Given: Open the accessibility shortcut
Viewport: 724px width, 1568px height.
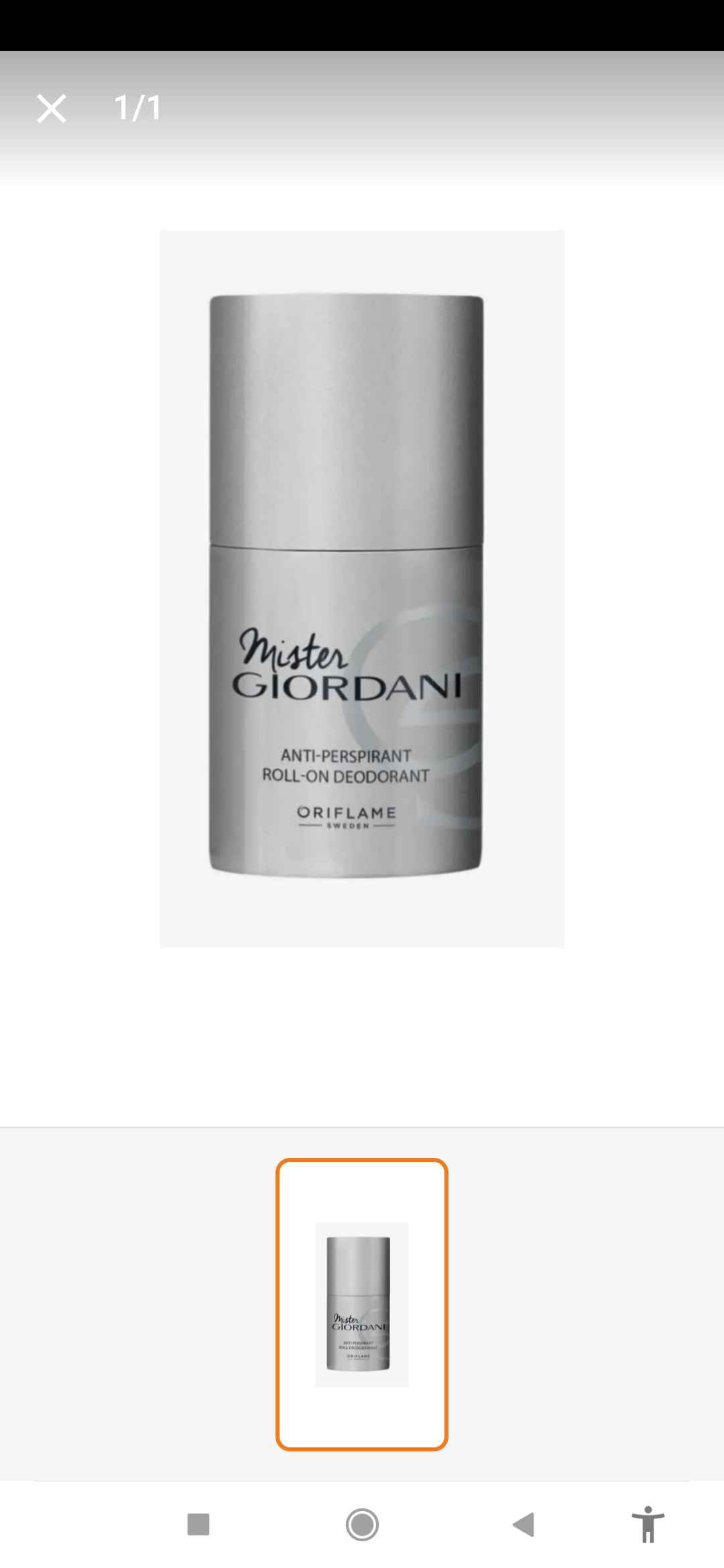Looking at the screenshot, I should [x=648, y=1524].
